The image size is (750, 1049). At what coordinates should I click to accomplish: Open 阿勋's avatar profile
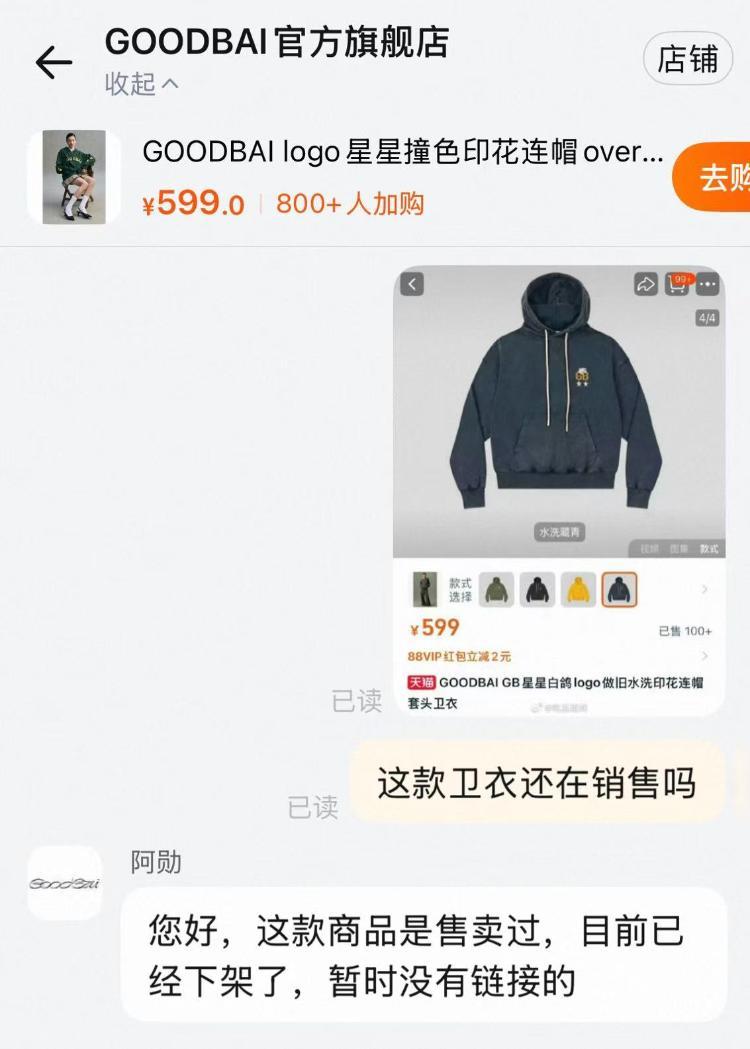pyautogui.click(x=65, y=883)
